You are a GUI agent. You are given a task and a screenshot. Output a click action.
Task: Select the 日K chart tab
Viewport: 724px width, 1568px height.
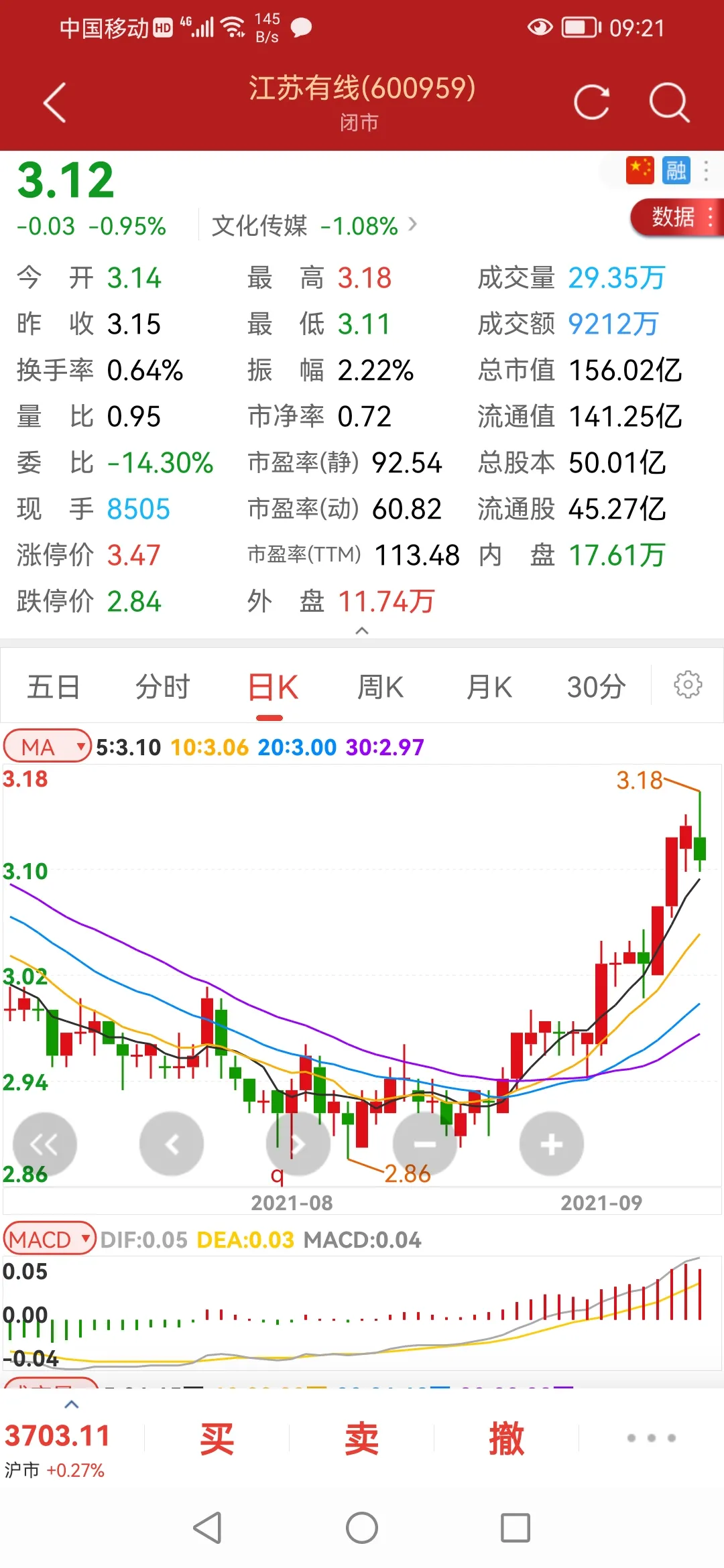click(272, 687)
